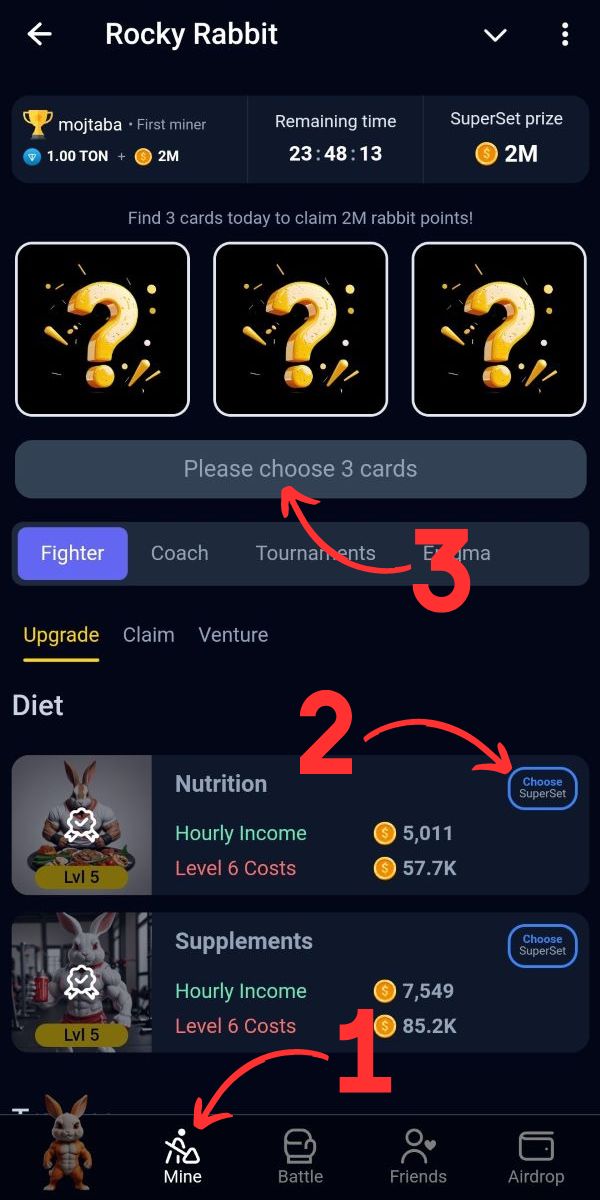Viewport: 600px width, 1200px height.
Task: Switch to the Coach tab
Action: tap(180, 553)
